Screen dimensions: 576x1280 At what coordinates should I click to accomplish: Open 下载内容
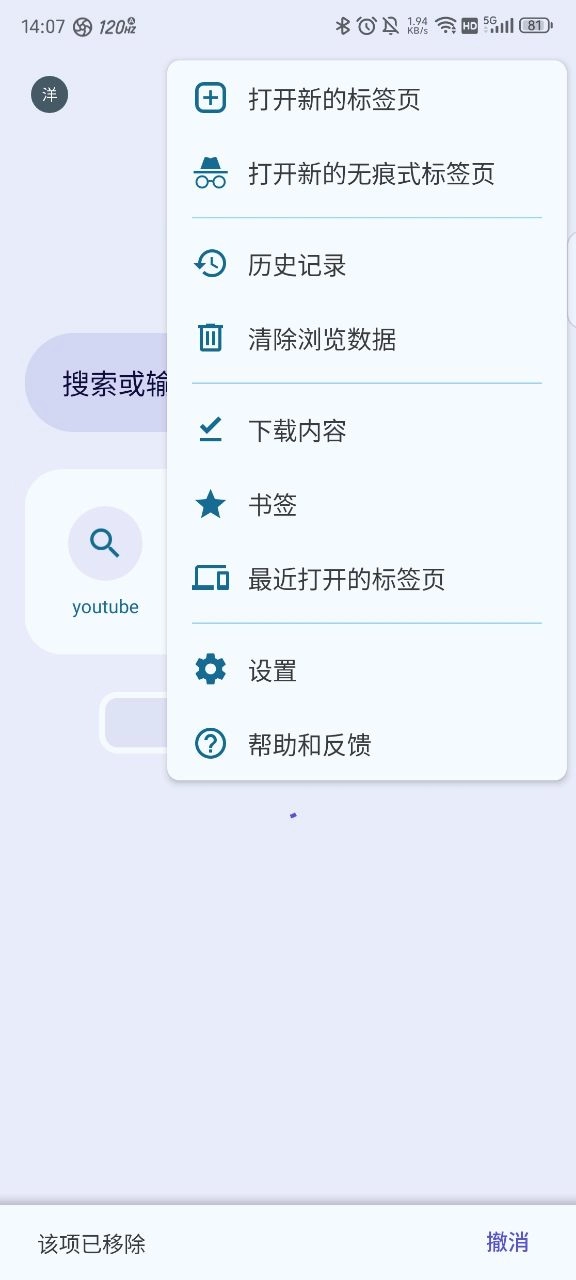(x=366, y=431)
